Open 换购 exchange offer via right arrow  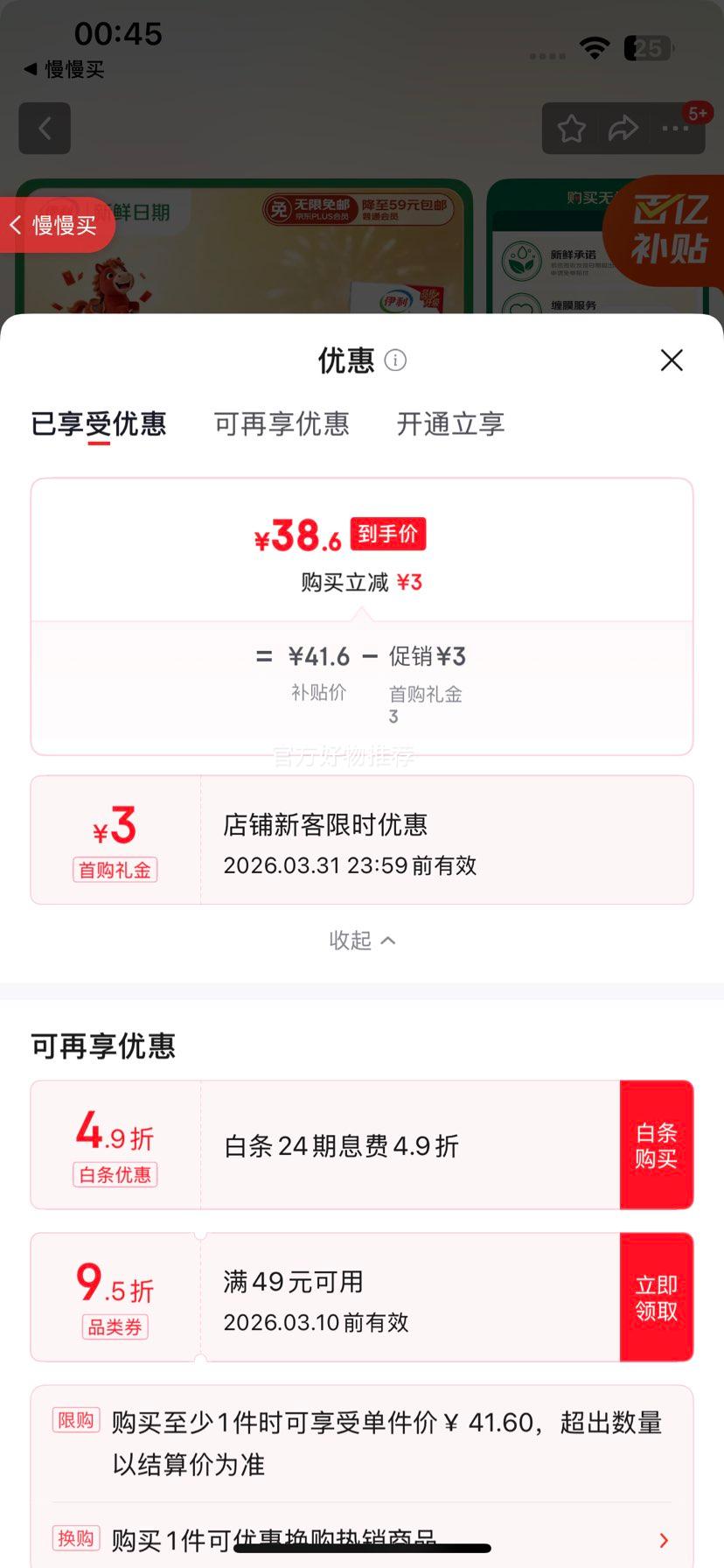click(665, 1538)
